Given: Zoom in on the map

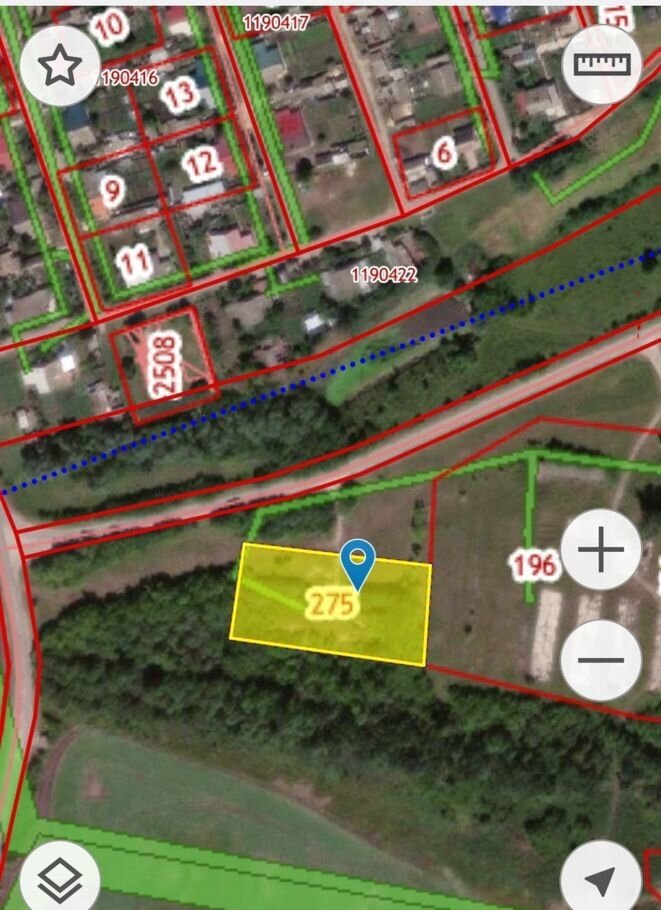Looking at the screenshot, I should tap(600, 549).
